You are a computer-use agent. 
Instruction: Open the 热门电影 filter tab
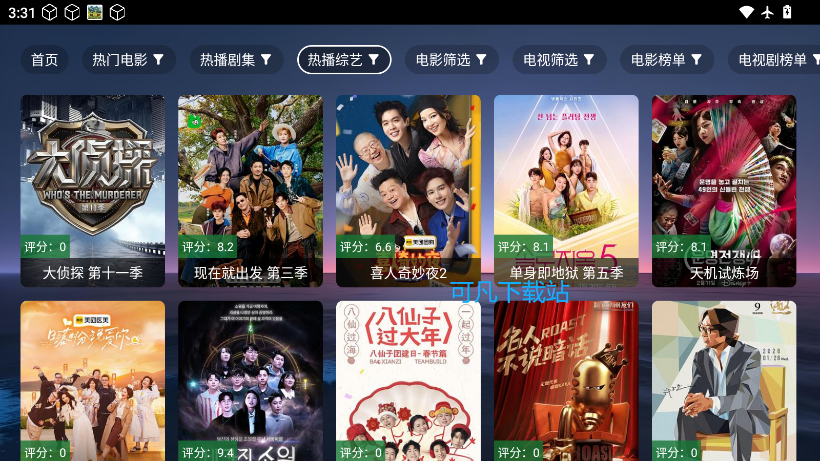[128, 60]
